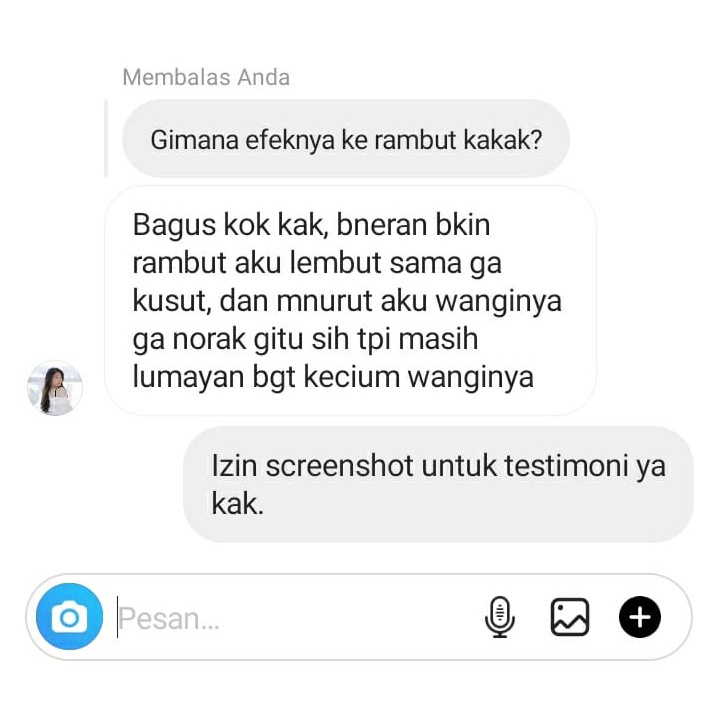The width and height of the screenshot is (718, 718).
Task: Record a voice message with the microphone
Action: point(499,617)
